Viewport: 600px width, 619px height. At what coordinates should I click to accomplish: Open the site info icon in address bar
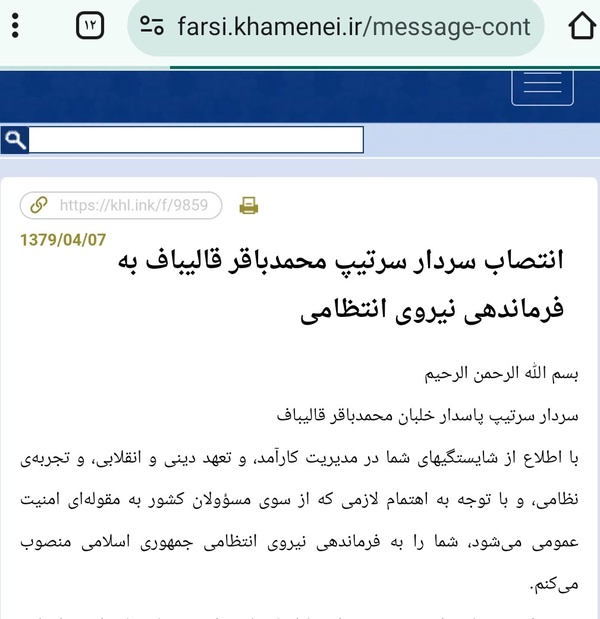click(152, 25)
